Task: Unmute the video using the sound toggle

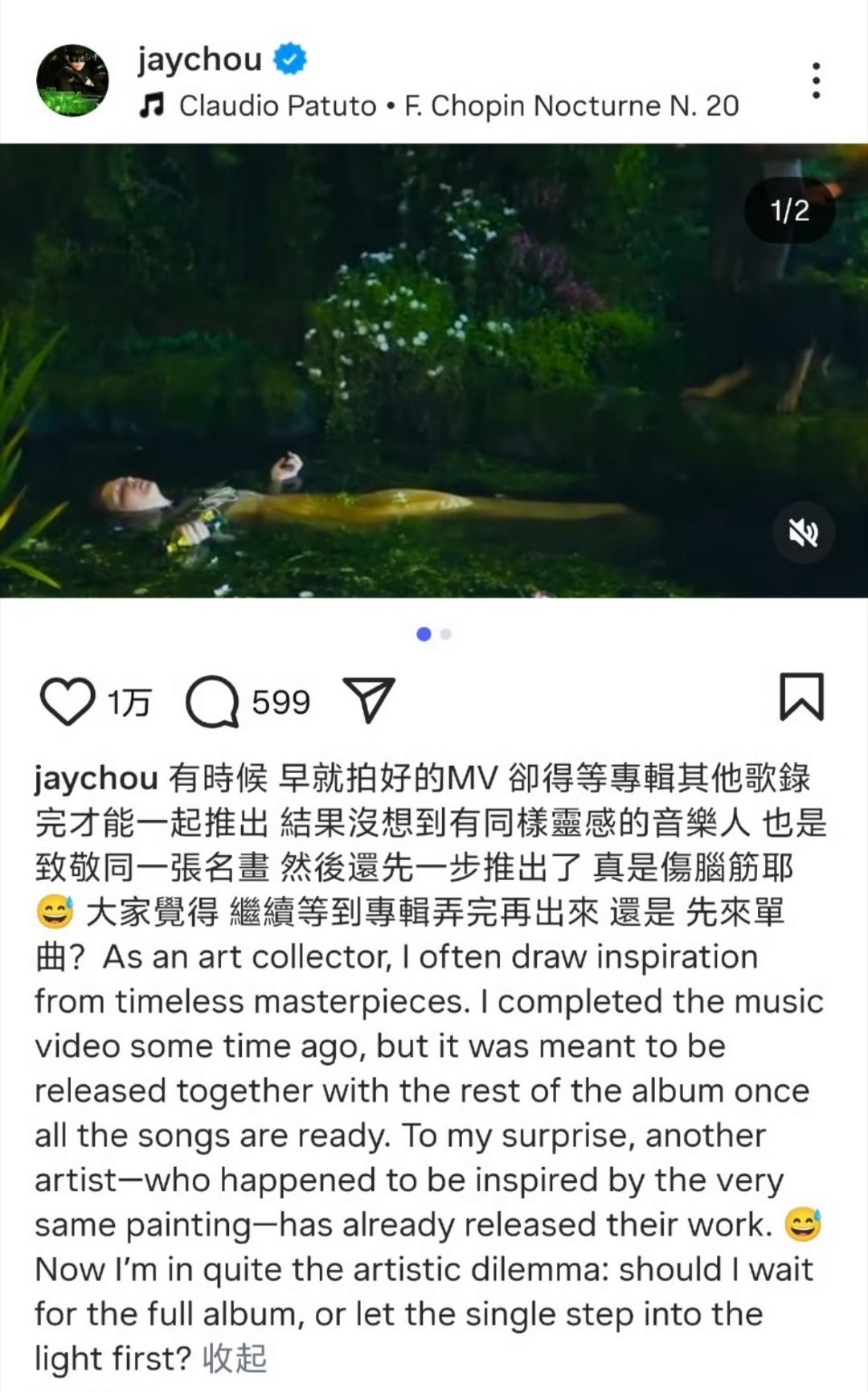Action: pyautogui.click(x=801, y=532)
